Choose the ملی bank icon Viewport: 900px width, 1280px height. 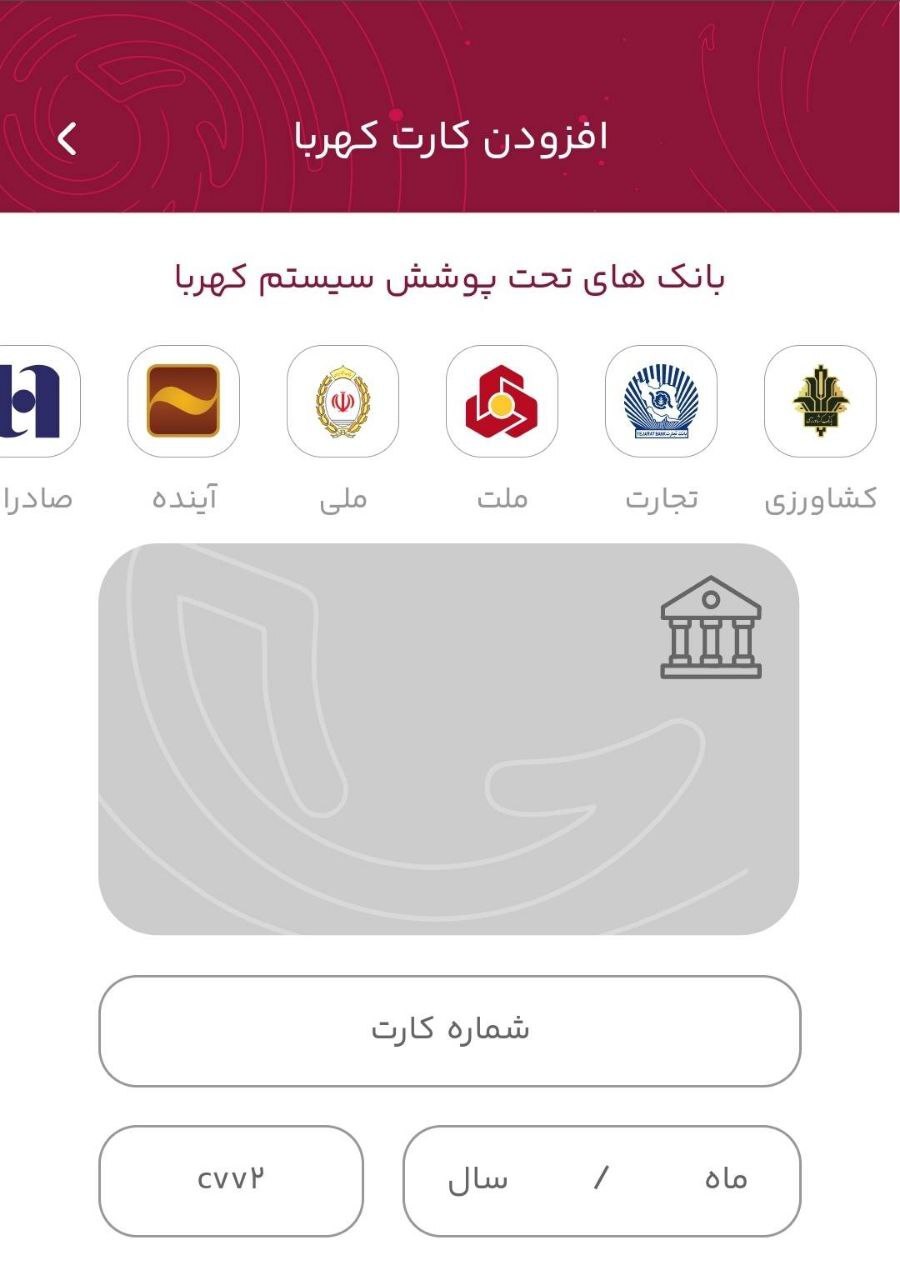tap(343, 401)
